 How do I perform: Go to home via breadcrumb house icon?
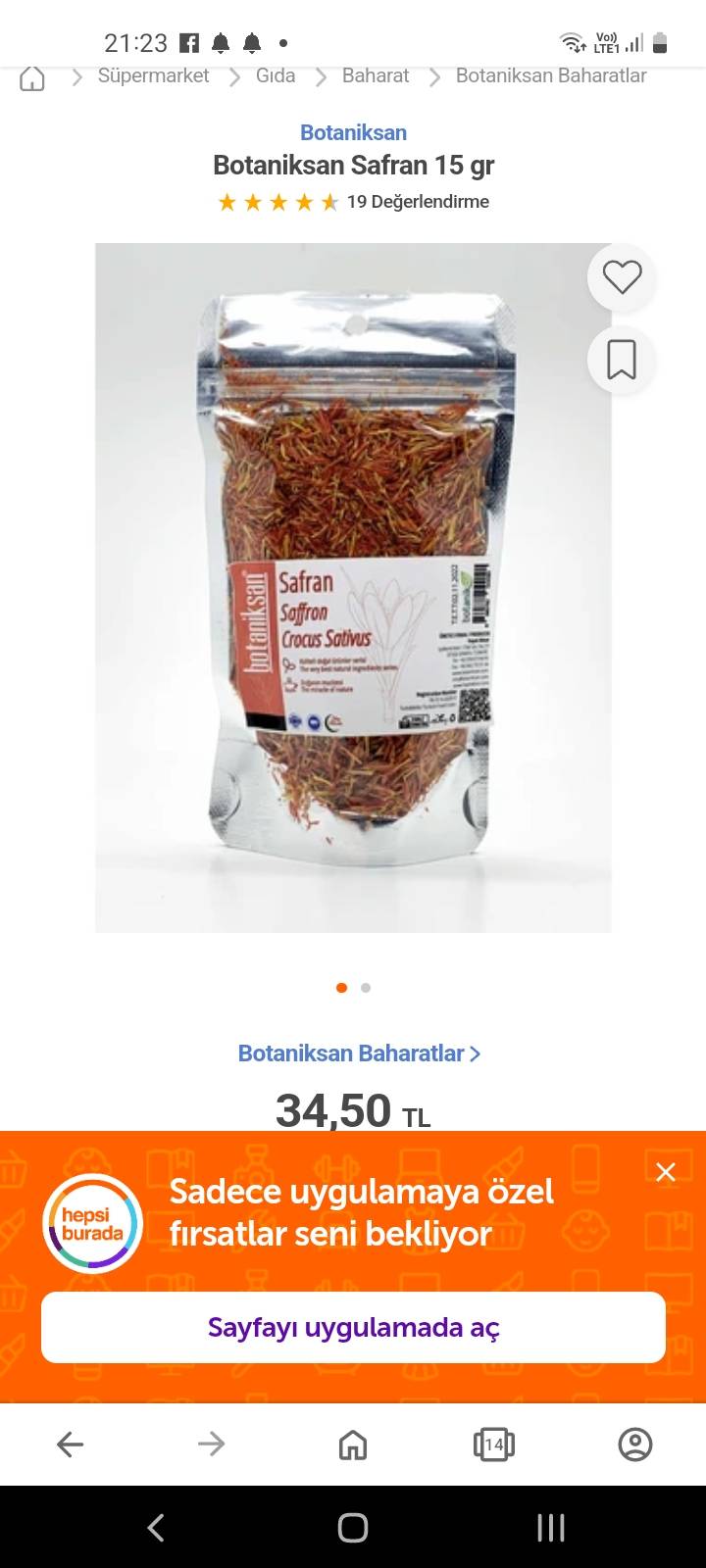point(32,77)
